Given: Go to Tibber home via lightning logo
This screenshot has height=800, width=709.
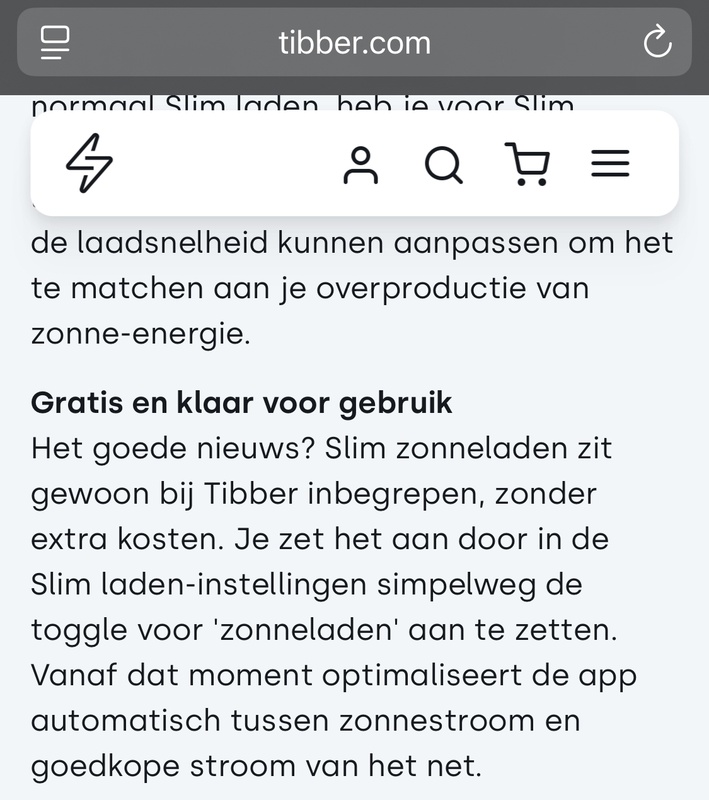Looking at the screenshot, I should (x=89, y=163).
